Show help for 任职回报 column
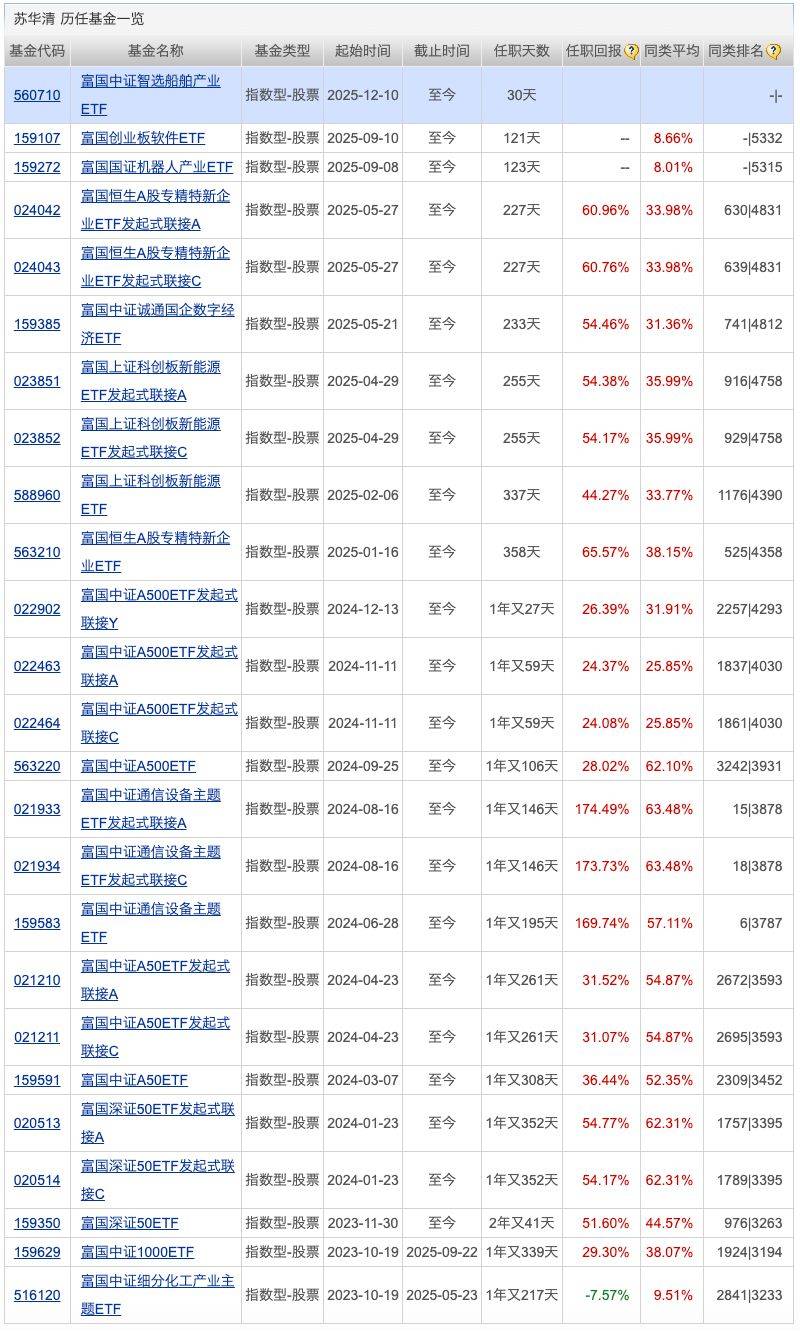The image size is (800, 1332). pos(631,52)
